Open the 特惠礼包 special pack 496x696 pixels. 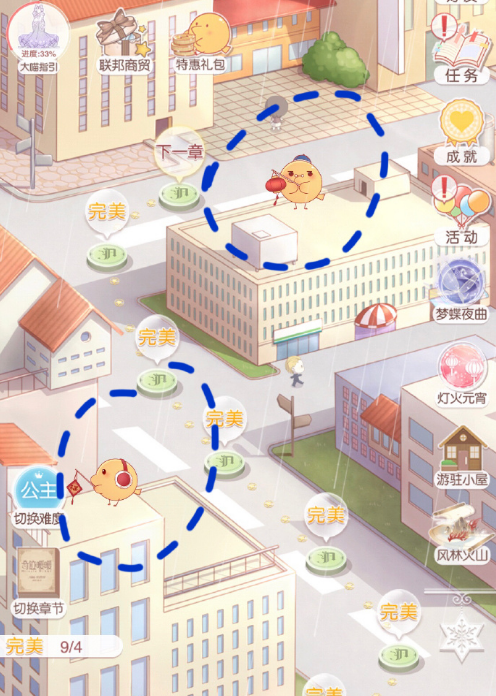[201, 42]
